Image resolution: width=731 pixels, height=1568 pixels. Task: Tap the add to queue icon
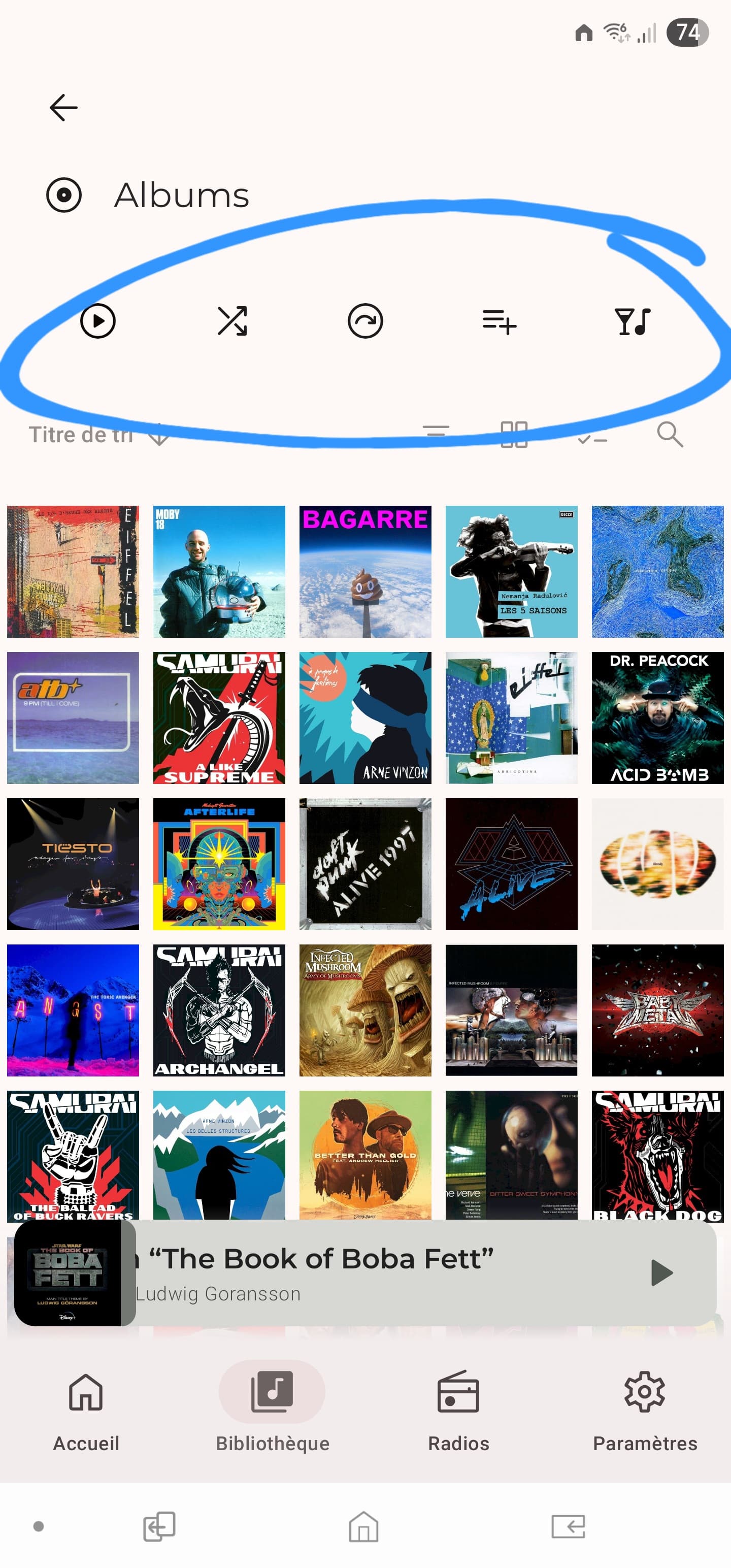(x=499, y=321)
